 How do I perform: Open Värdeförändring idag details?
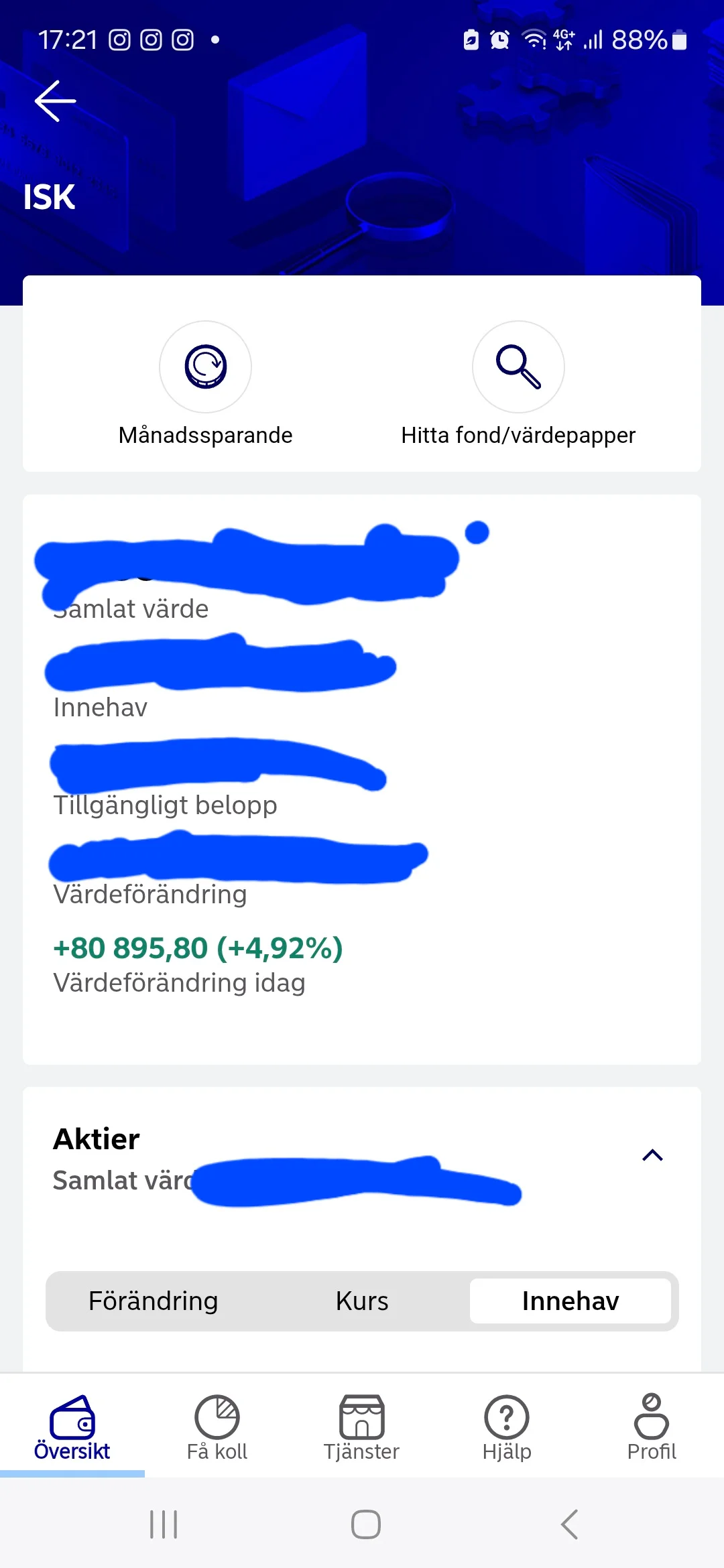tap(179, 982)
